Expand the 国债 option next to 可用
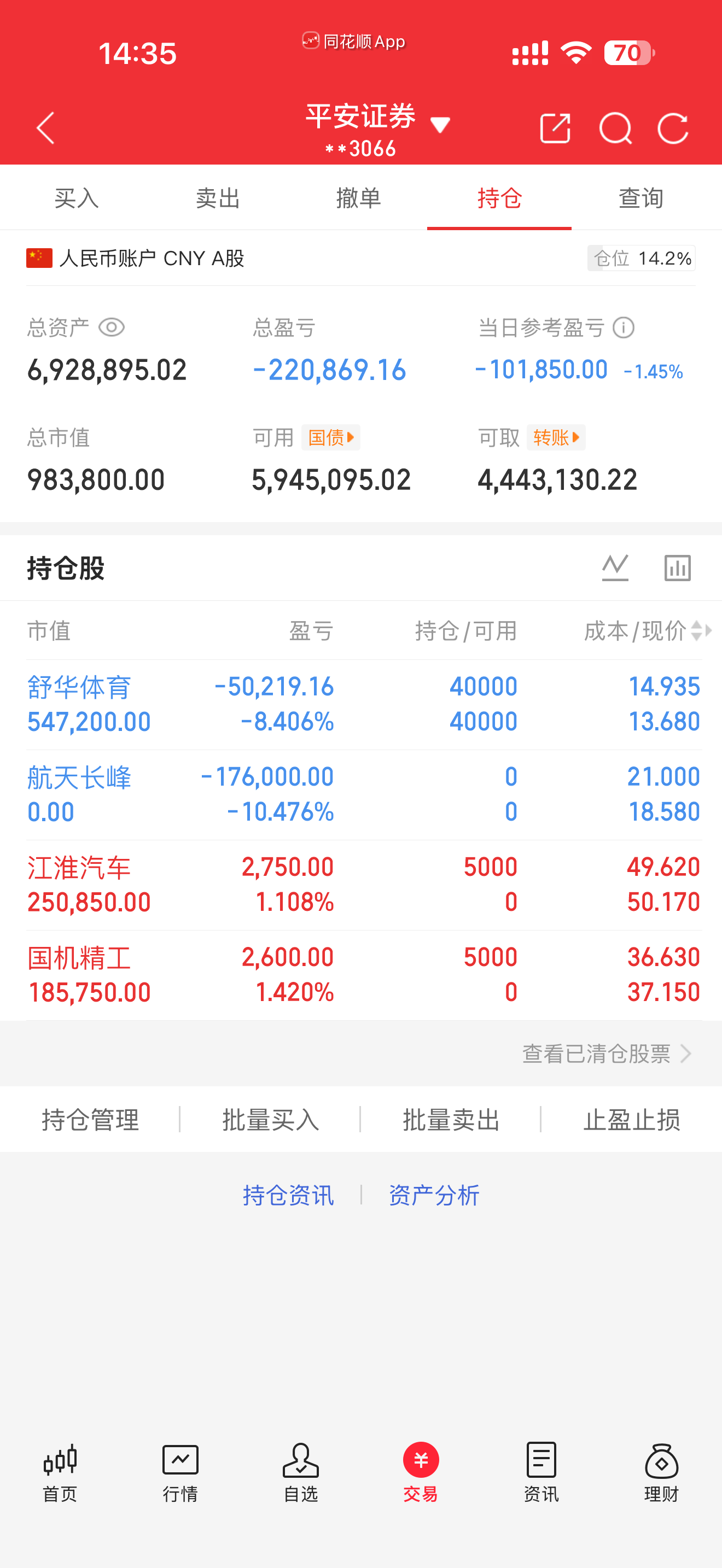Image resolution: width=722 pixels, height=1568 pixels. coord(330,437)
